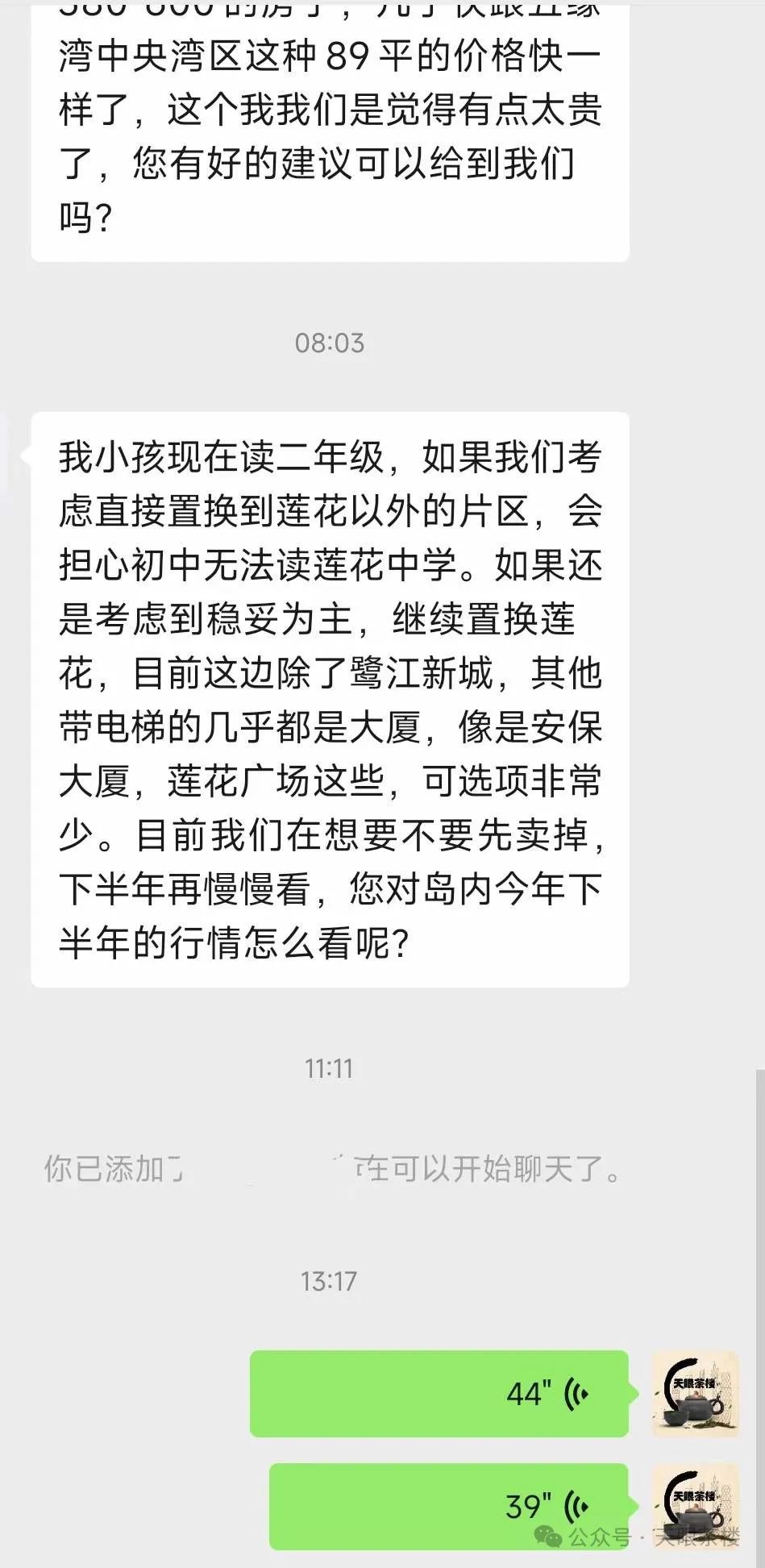Play the 39-second voice message
Viewport: 765px width, 1568px height.
(449, 1506)
